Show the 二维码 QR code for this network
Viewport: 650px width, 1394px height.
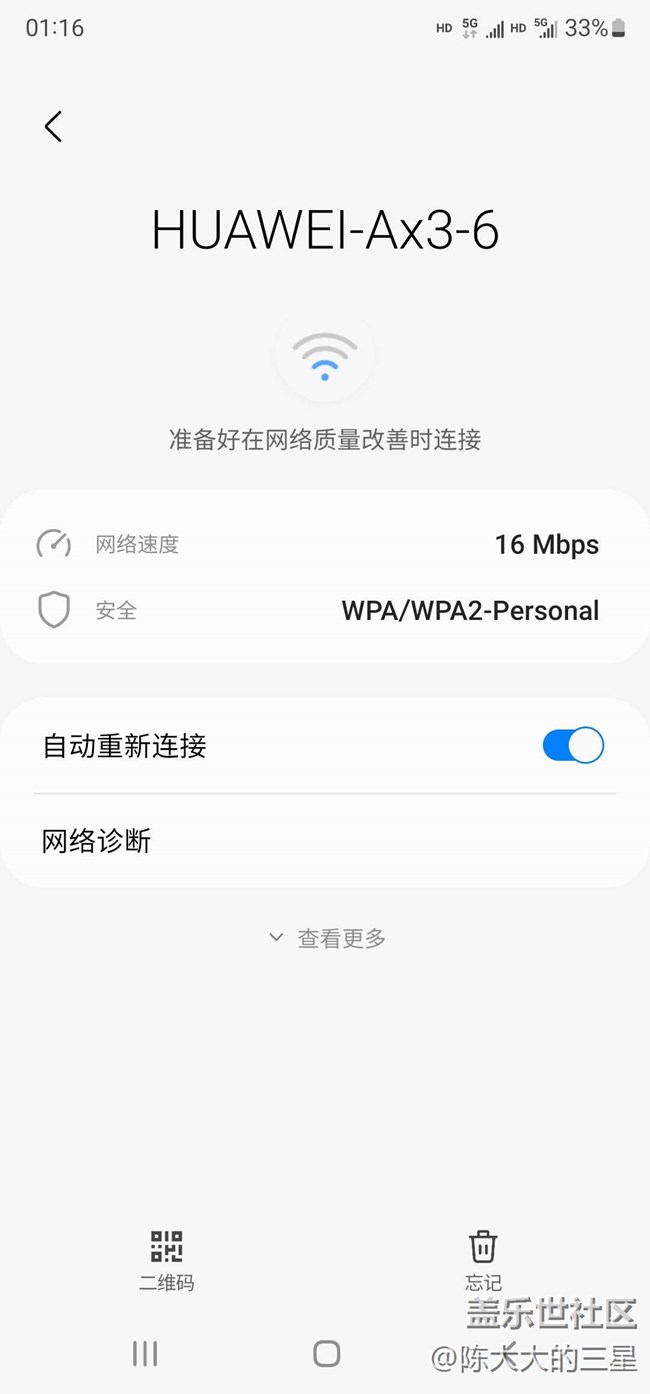(x=166, y=1257)
